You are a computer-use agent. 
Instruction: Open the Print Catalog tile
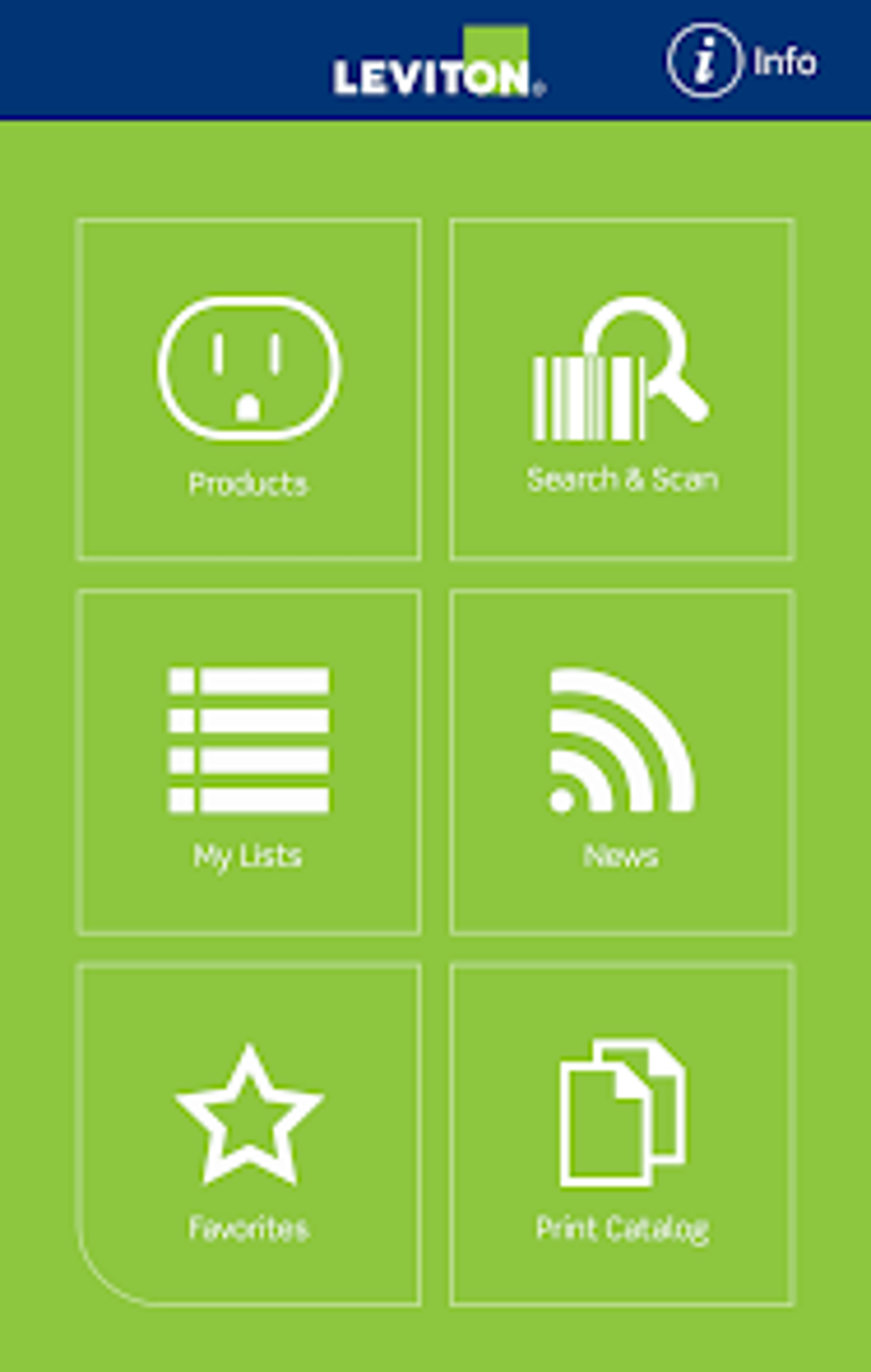[x=623, y=1135]
